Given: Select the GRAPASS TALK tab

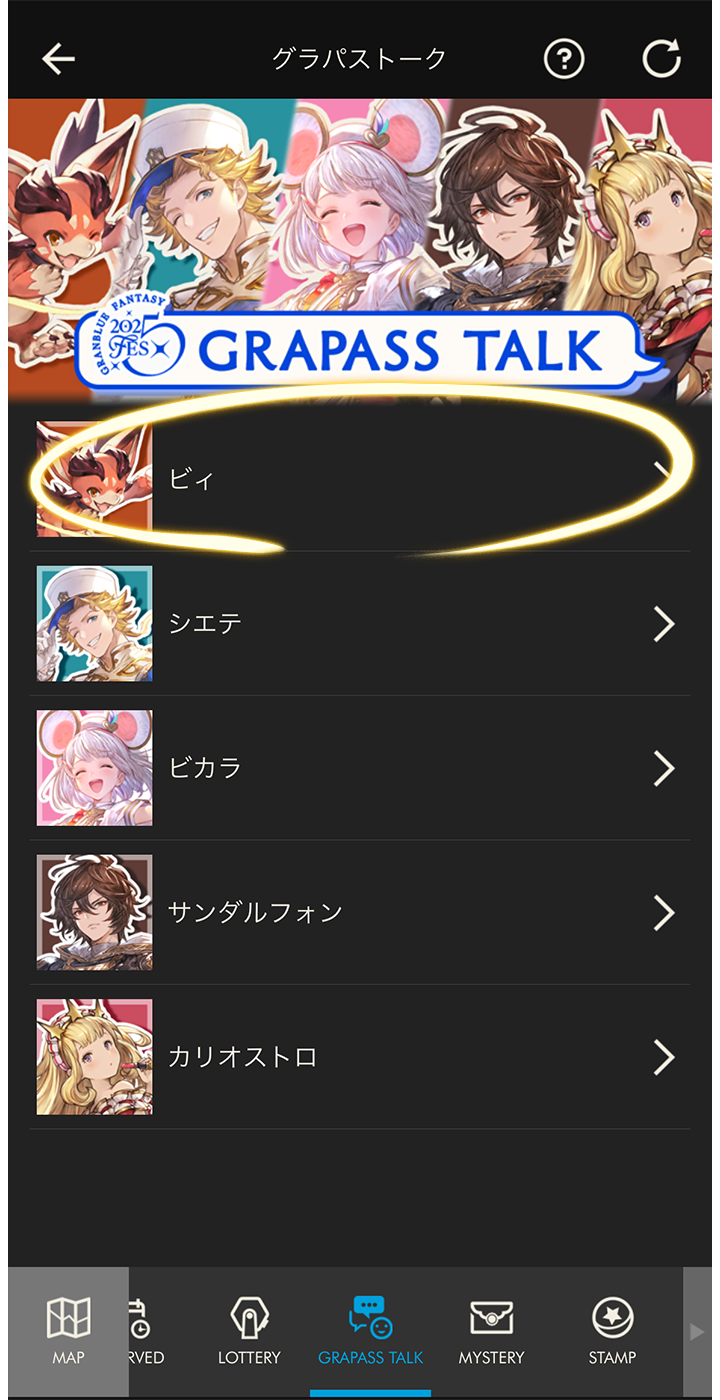Looking at the screenshot, I should [370, 1332].
